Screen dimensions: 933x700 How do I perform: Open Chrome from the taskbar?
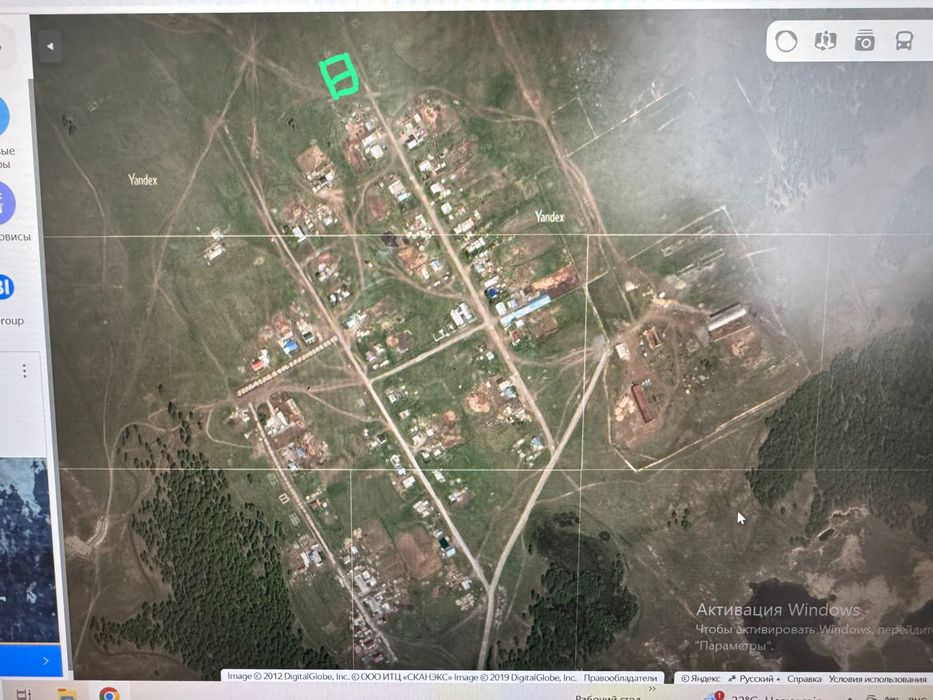pos(109,693)
